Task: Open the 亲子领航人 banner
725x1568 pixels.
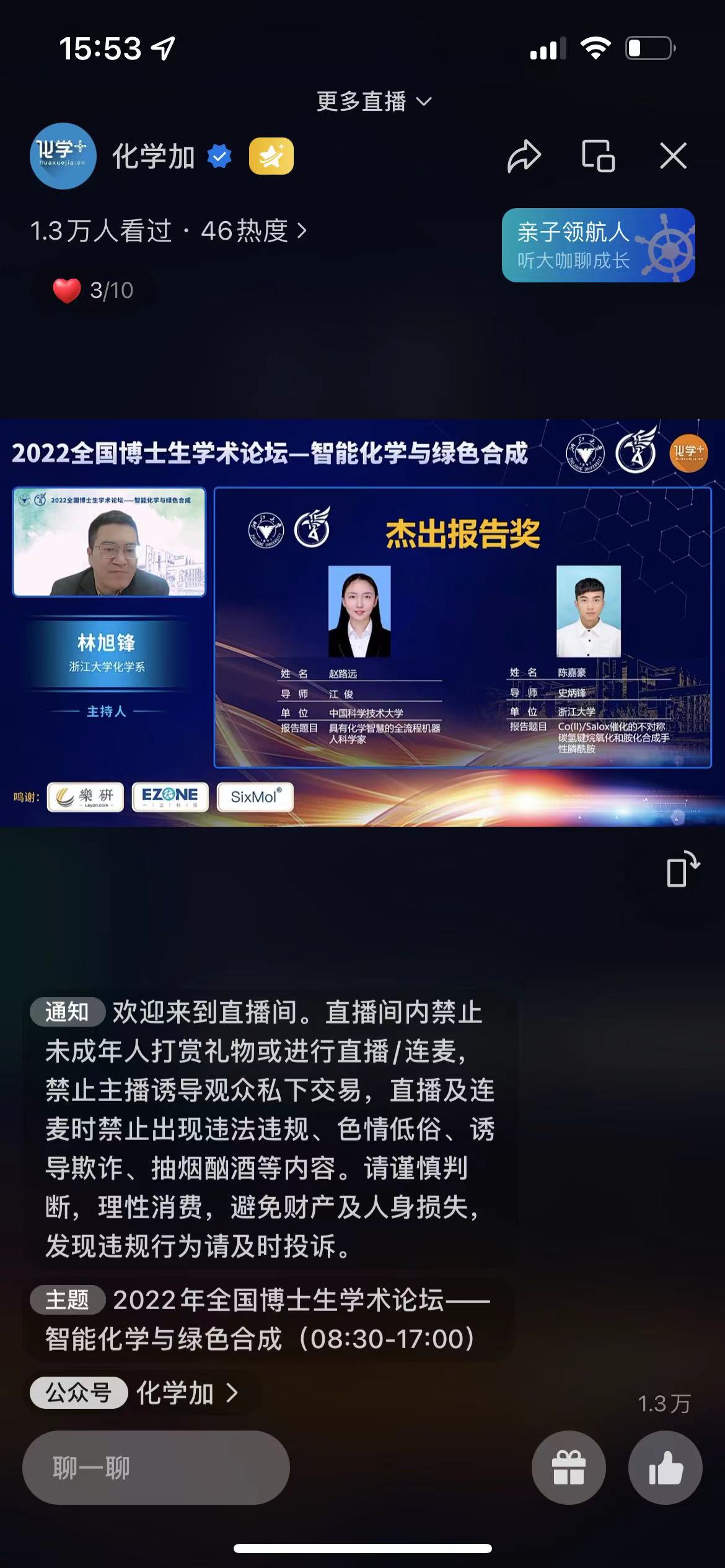Action: coord(598,245)
